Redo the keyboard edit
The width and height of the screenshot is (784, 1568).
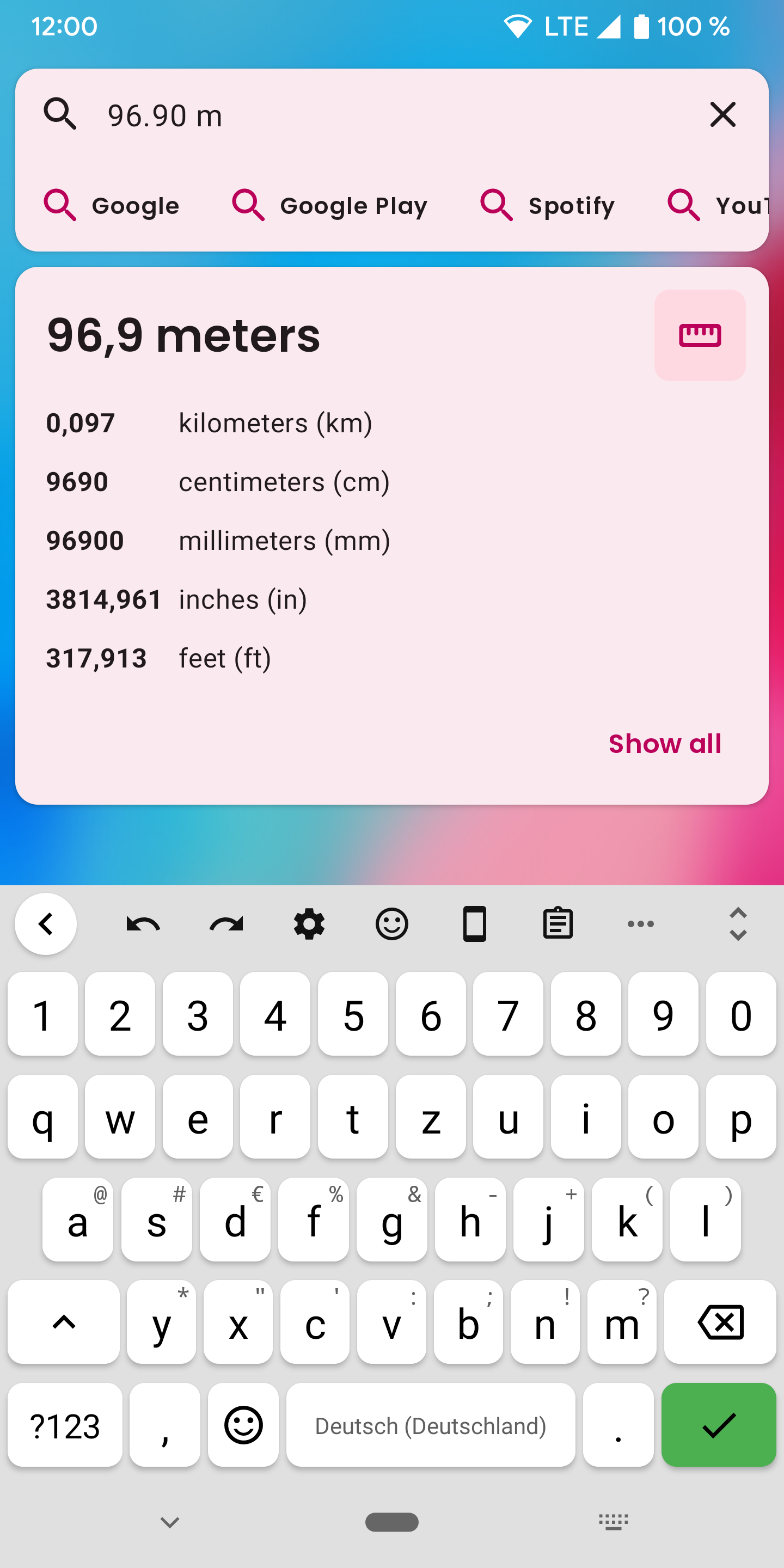(226, 924)
